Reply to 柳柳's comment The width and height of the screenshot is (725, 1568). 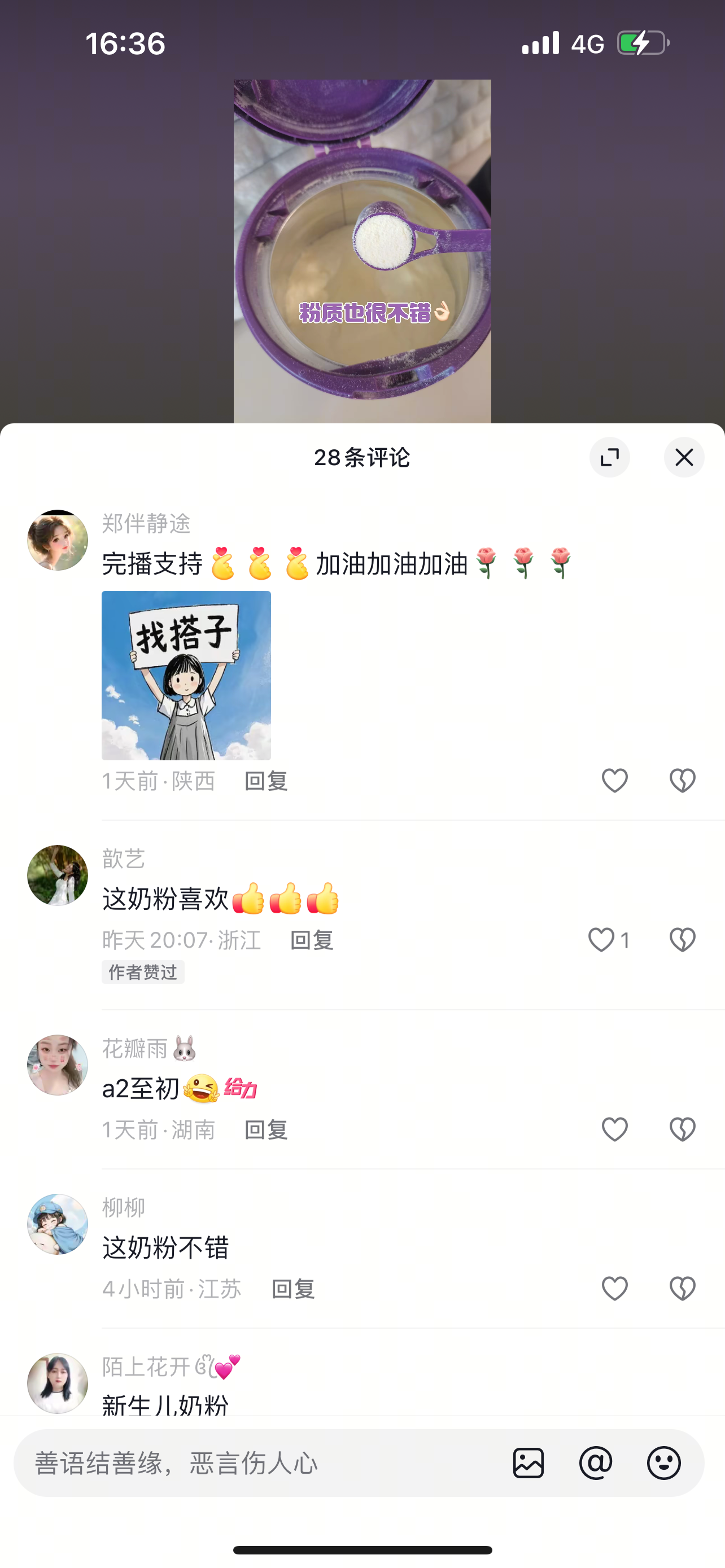click(x=293, y=1289)
